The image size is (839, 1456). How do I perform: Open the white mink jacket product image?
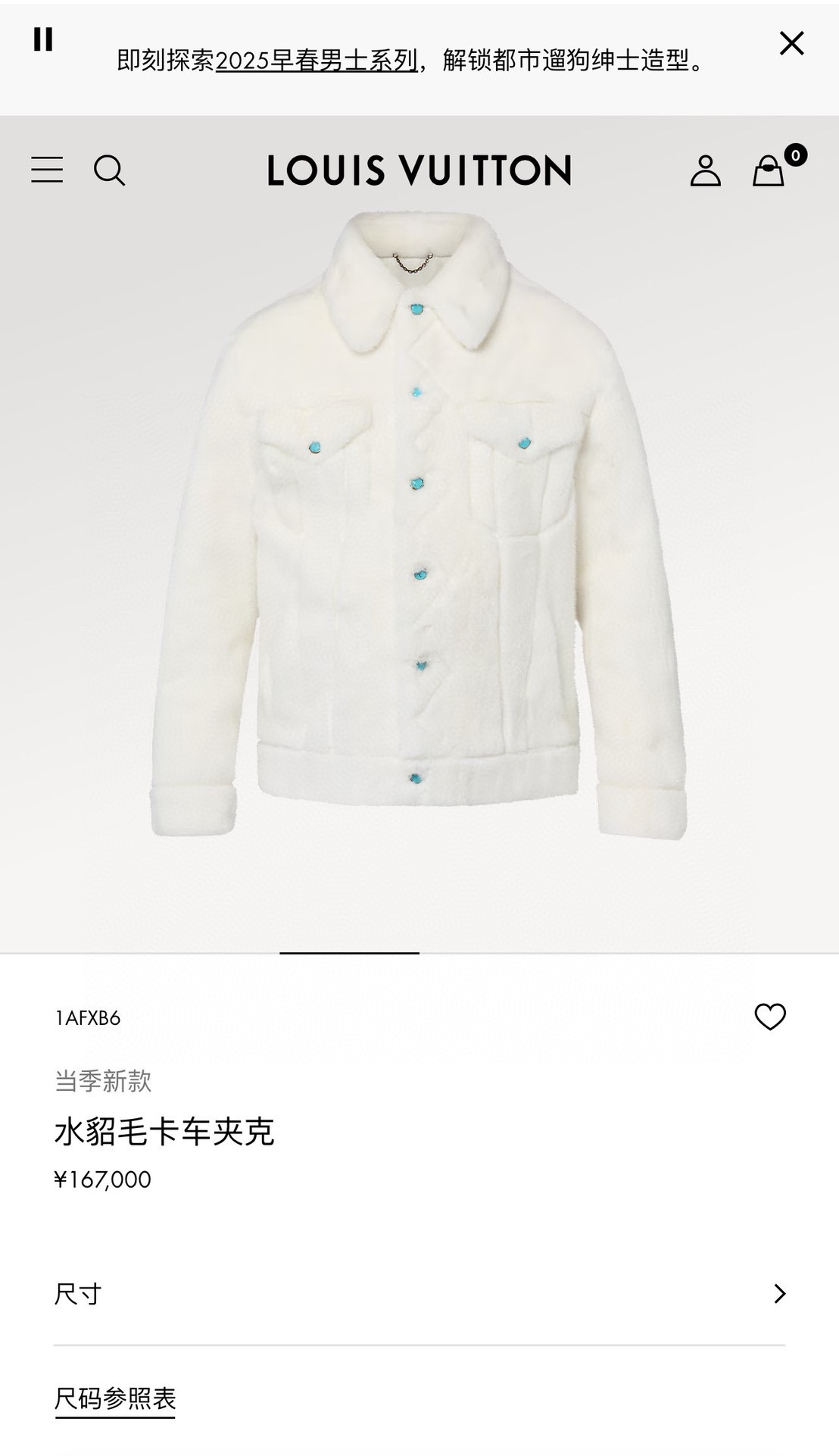pyautogui.click(x=419, y=530)
